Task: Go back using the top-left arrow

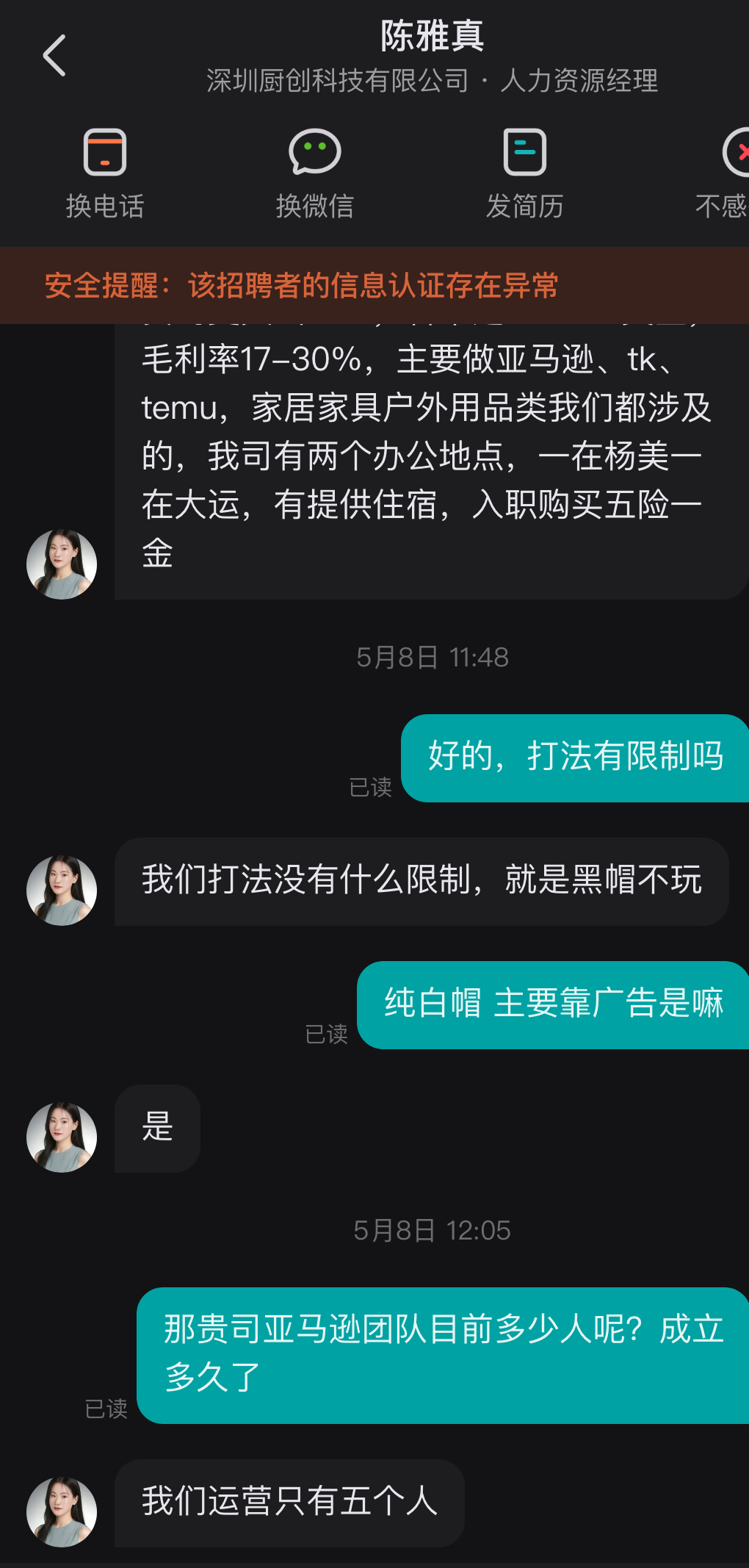Action: click(x=54, y=55)
